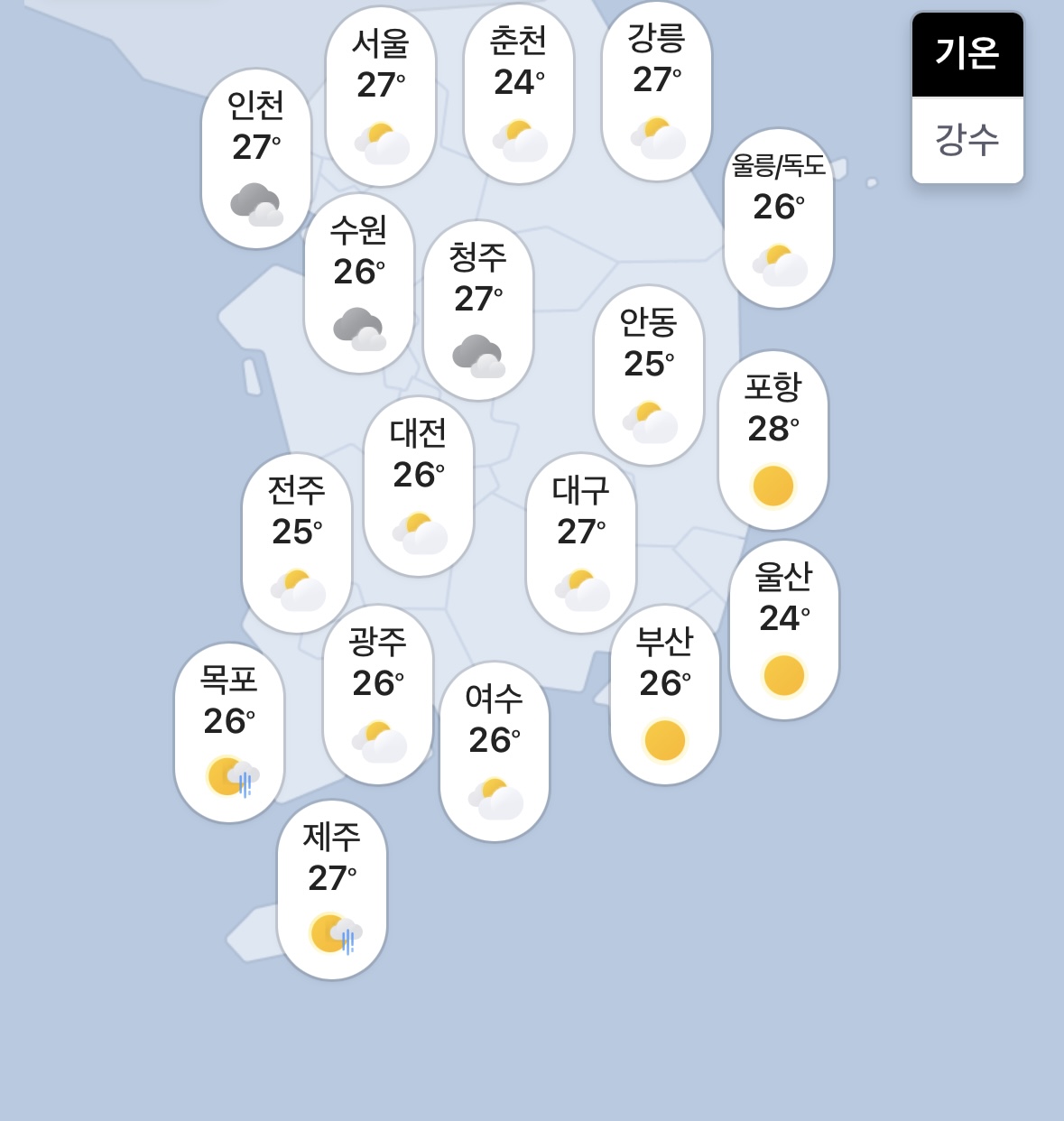Open the 전주 weather card
The image size is (1064, 1121).
tap(297, 542)
